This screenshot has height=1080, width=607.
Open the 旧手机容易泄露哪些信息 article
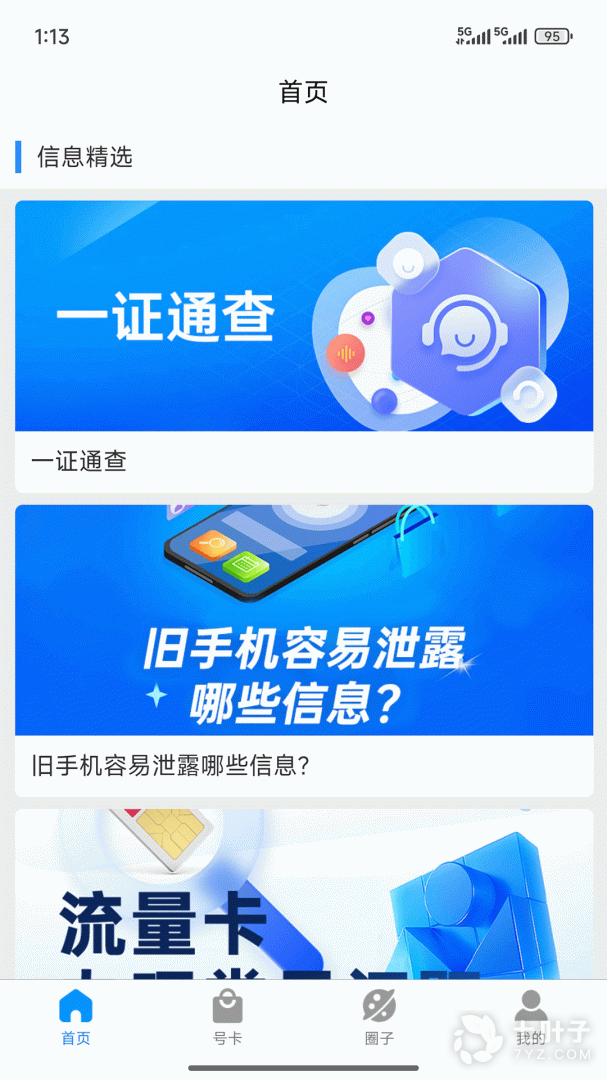(x=303, y=650)
